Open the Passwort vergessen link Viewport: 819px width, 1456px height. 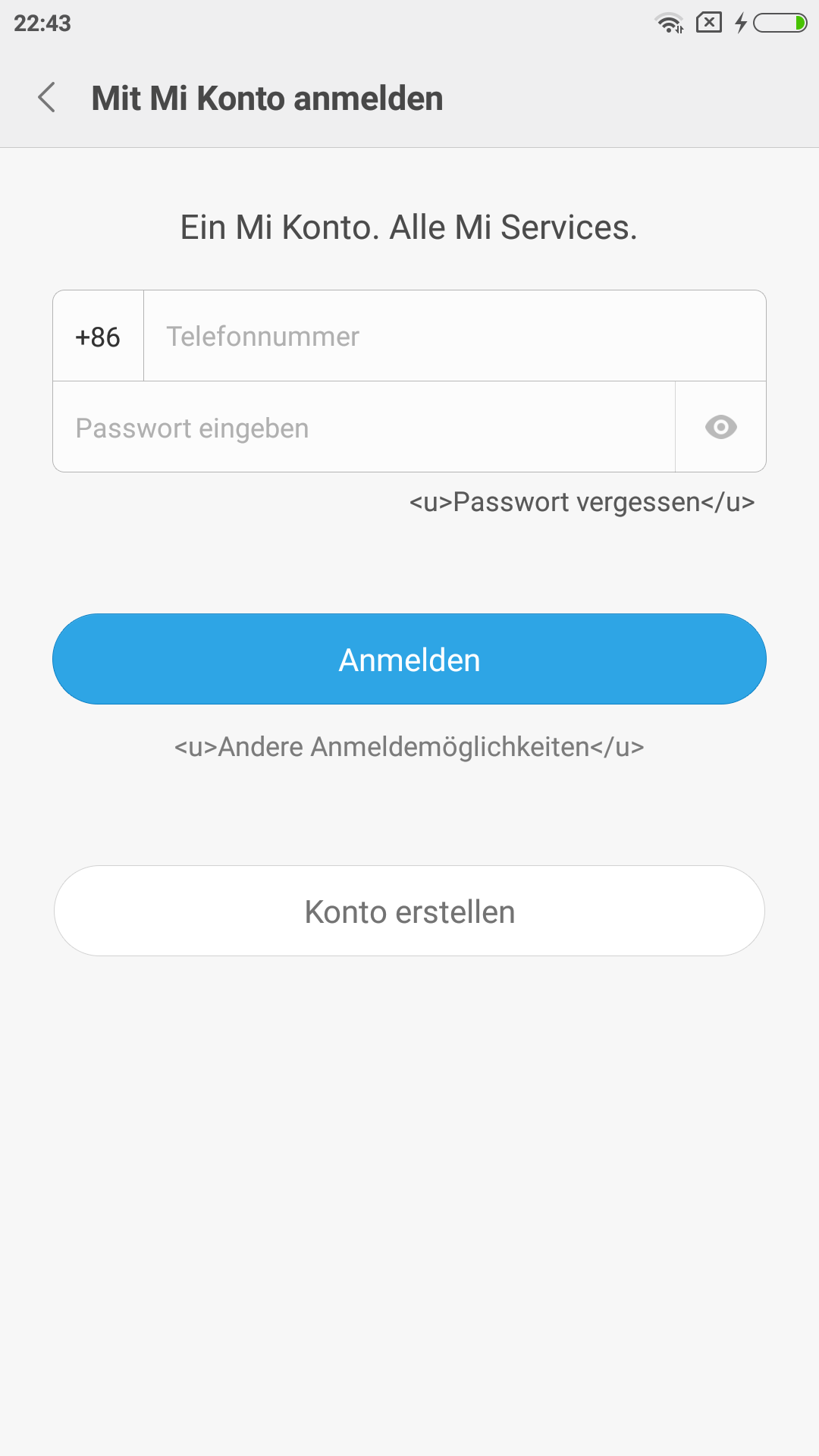582,502
